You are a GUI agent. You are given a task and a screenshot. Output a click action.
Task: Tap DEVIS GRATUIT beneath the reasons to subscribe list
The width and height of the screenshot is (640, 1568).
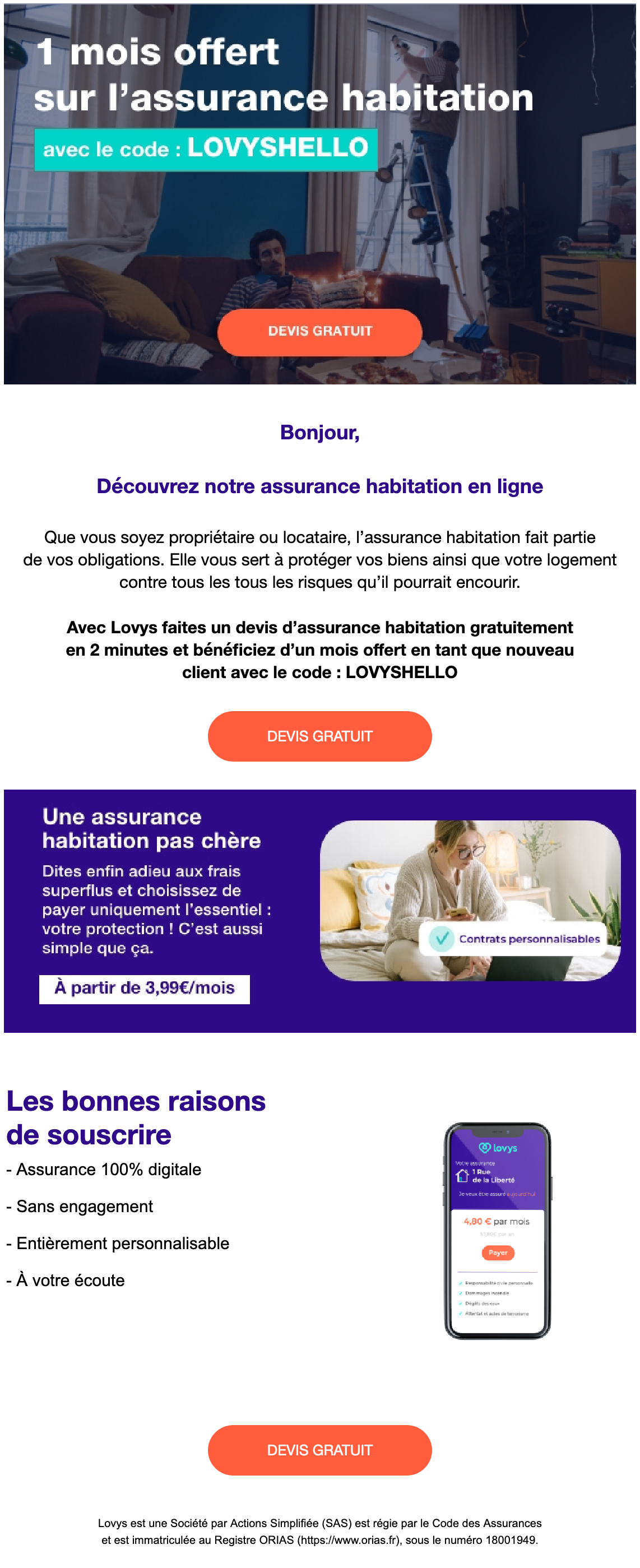click(319, 1450)
